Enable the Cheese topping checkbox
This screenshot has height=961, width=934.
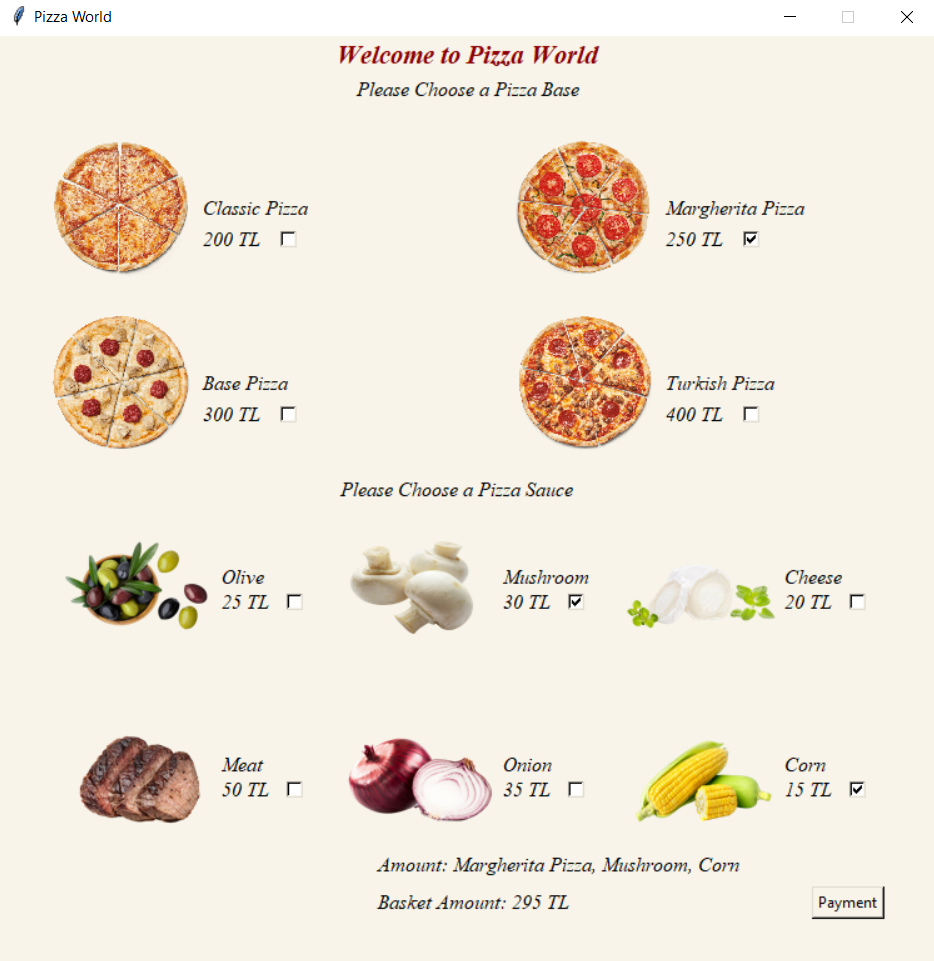pyautogui.click(x=858, y=602)
